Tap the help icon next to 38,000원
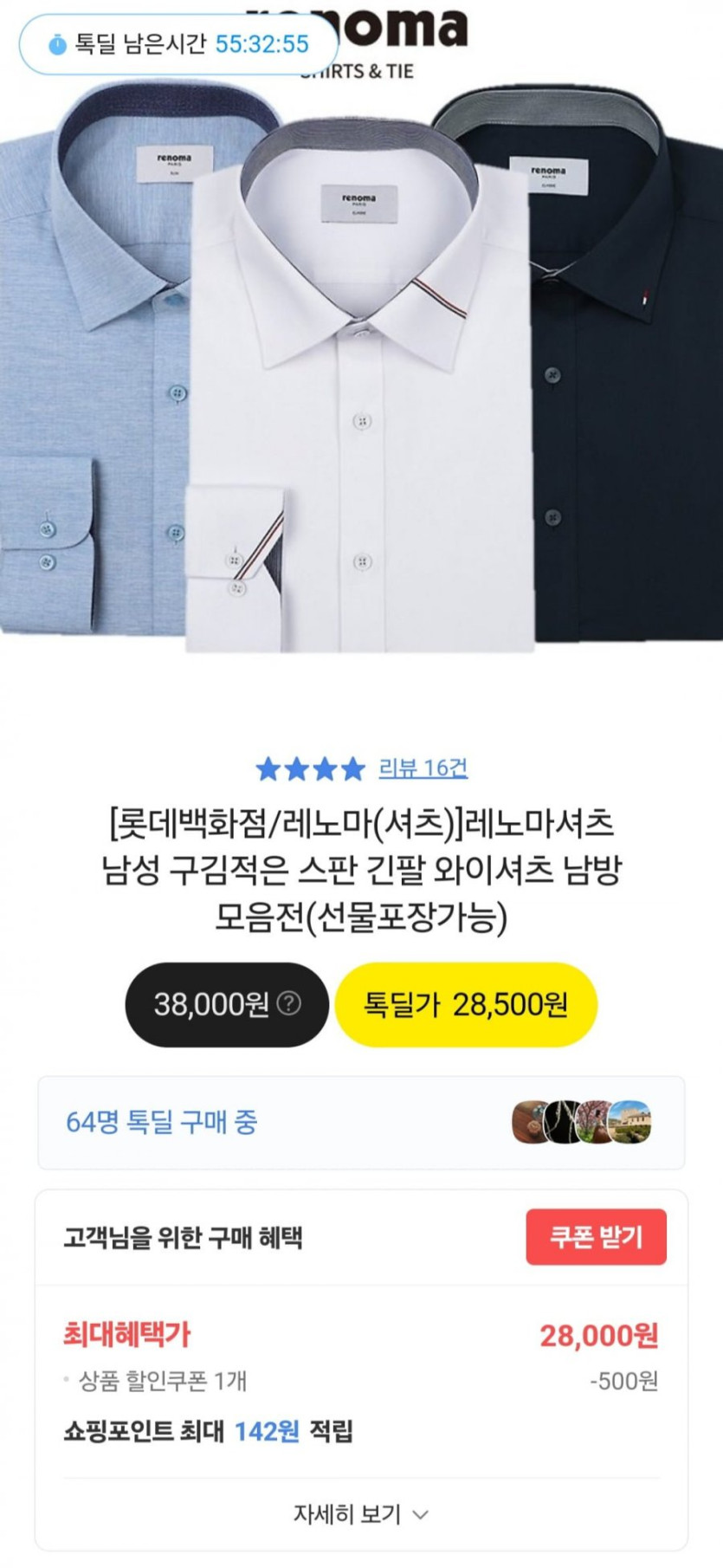 [289, 1004]
